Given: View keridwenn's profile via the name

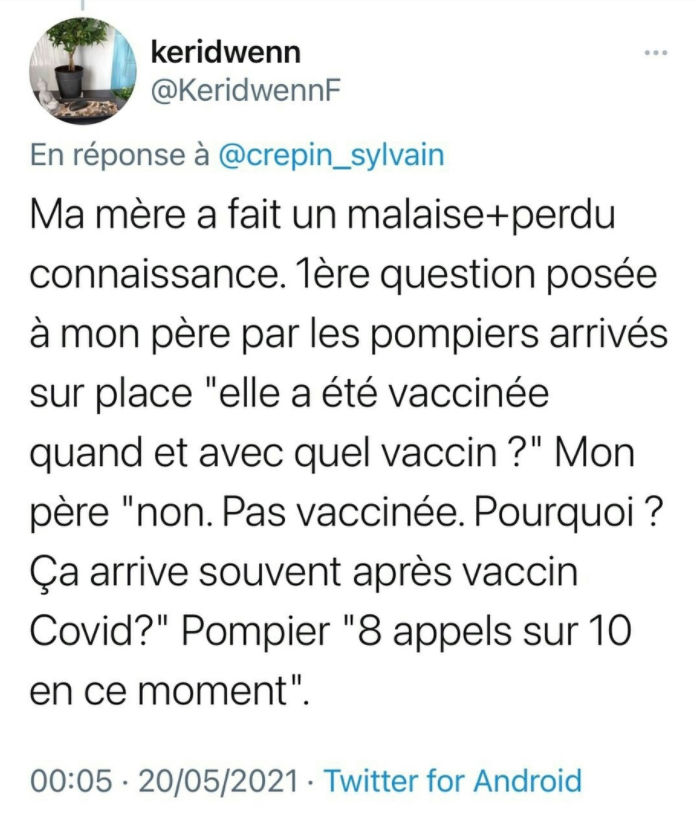Looking at the screenshot, I should pyautogui.click(x=224, y=52).
